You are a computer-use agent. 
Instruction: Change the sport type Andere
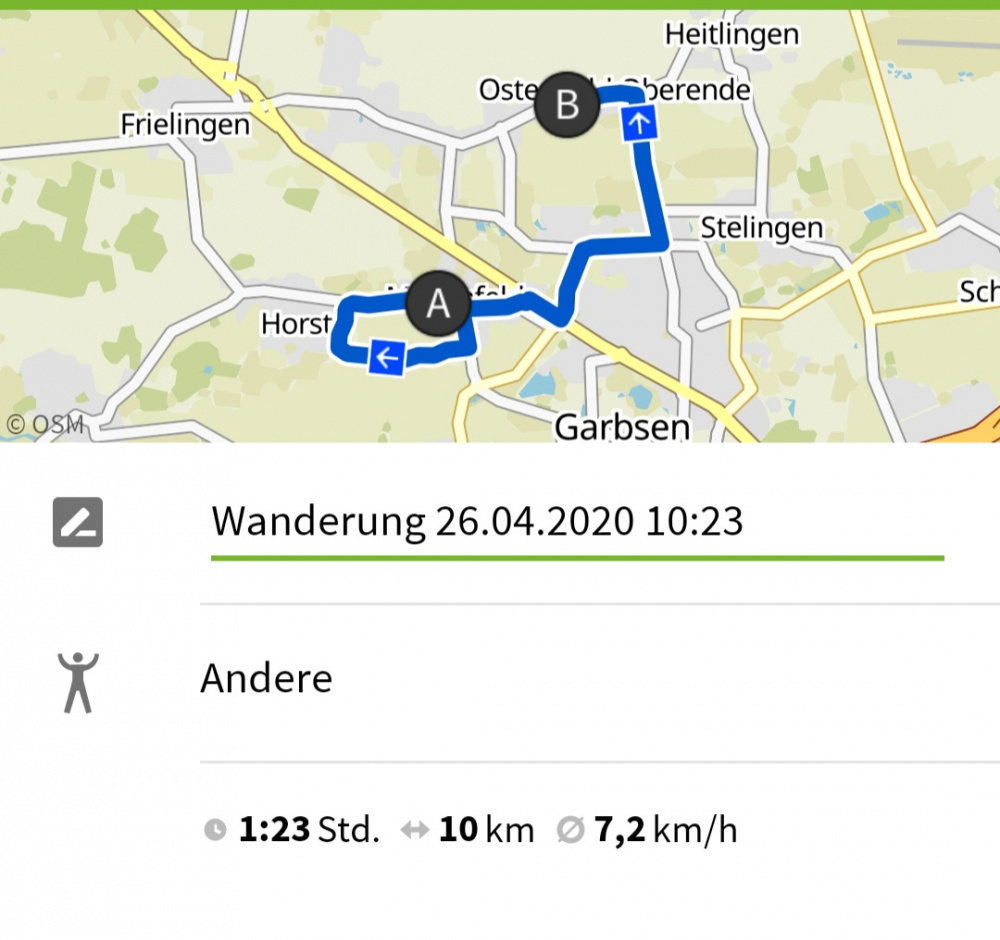click(267, 679)
